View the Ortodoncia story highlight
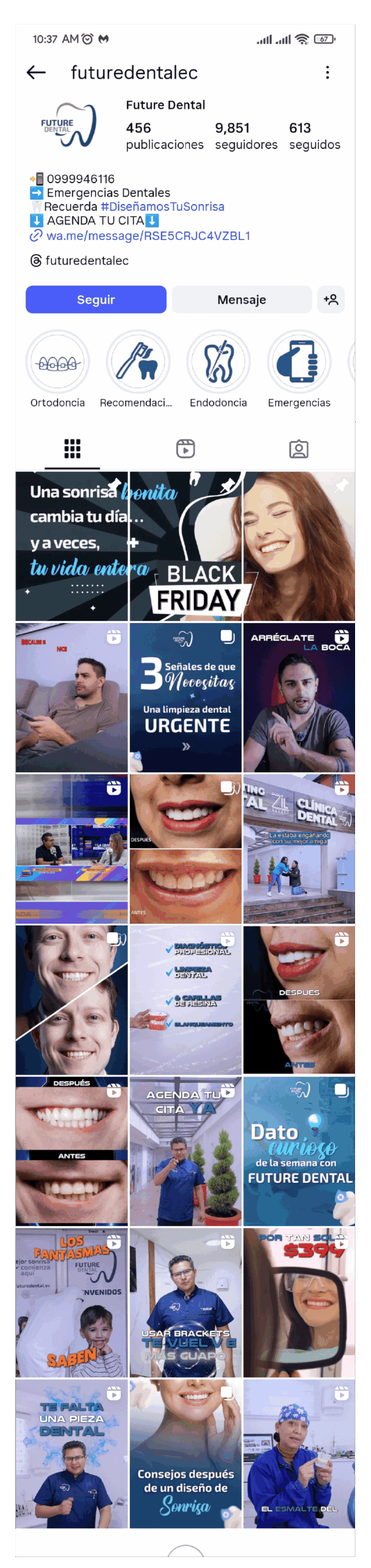 (58, 363)
